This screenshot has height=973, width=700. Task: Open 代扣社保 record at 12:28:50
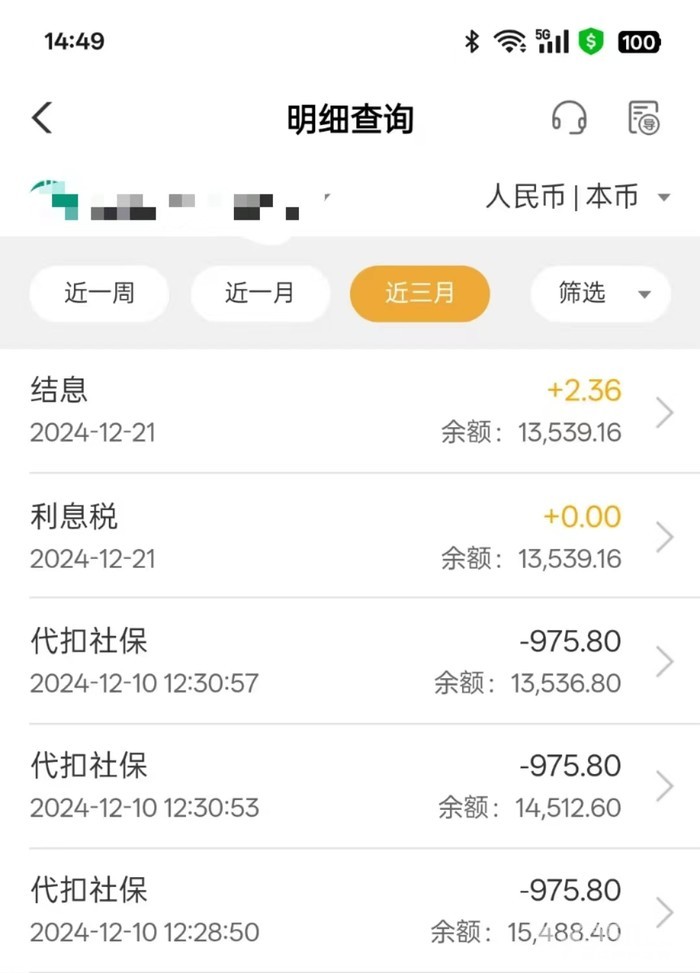pos(350,910)
